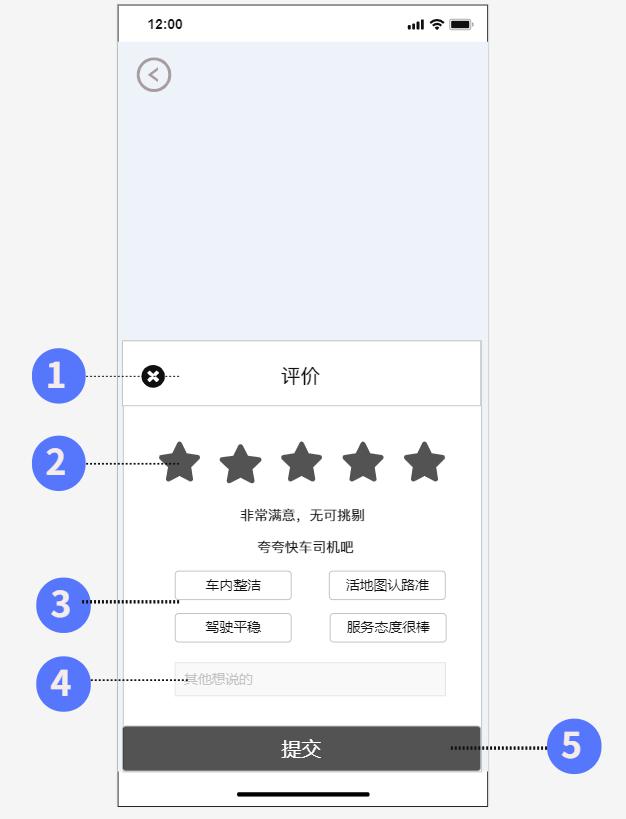This screenshot has height=819, width=626.
Task: Choose the 活地图认路准 tag
Action: click(x=387, y=585)
